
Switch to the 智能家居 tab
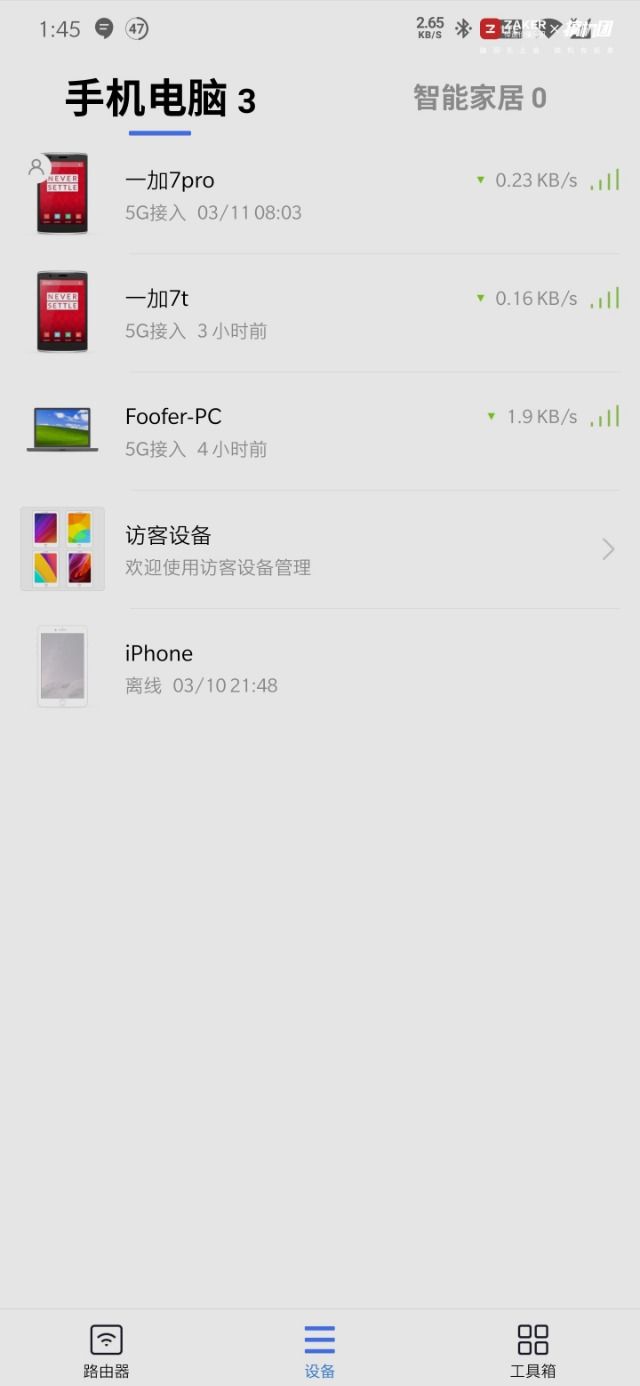click(479, 98)
